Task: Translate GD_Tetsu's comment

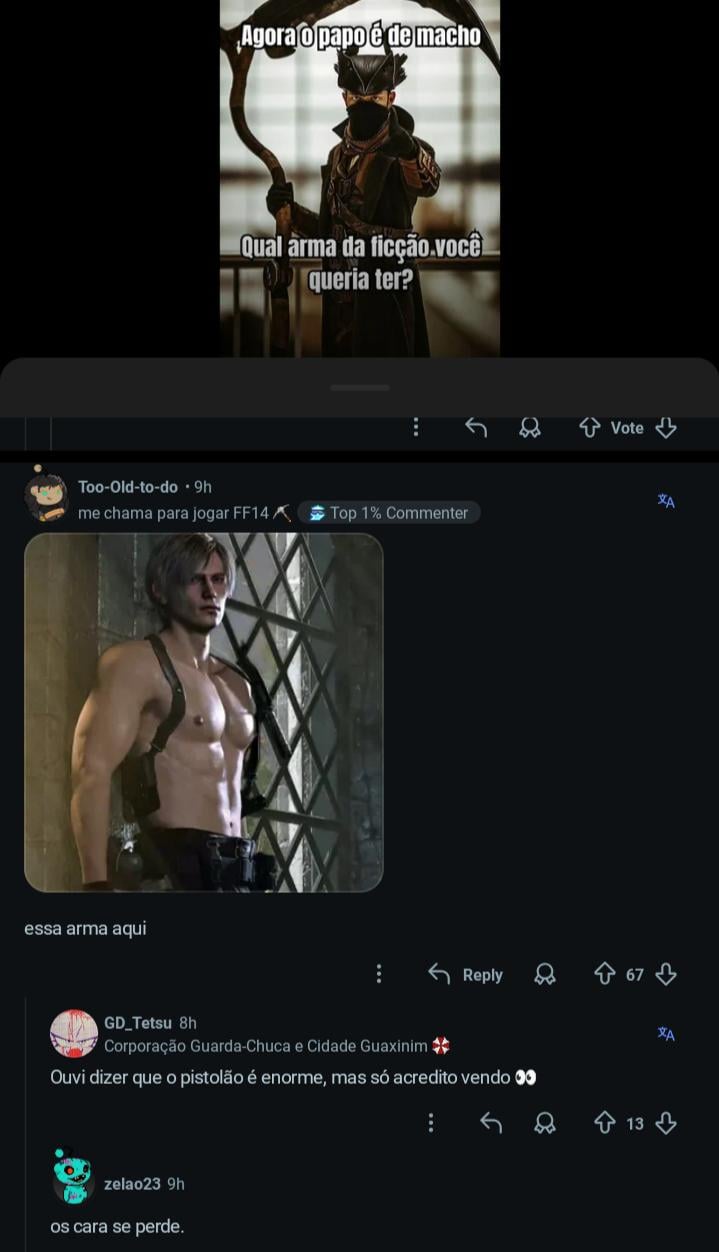Action: pyautogui.click(x=666, y=1034)
